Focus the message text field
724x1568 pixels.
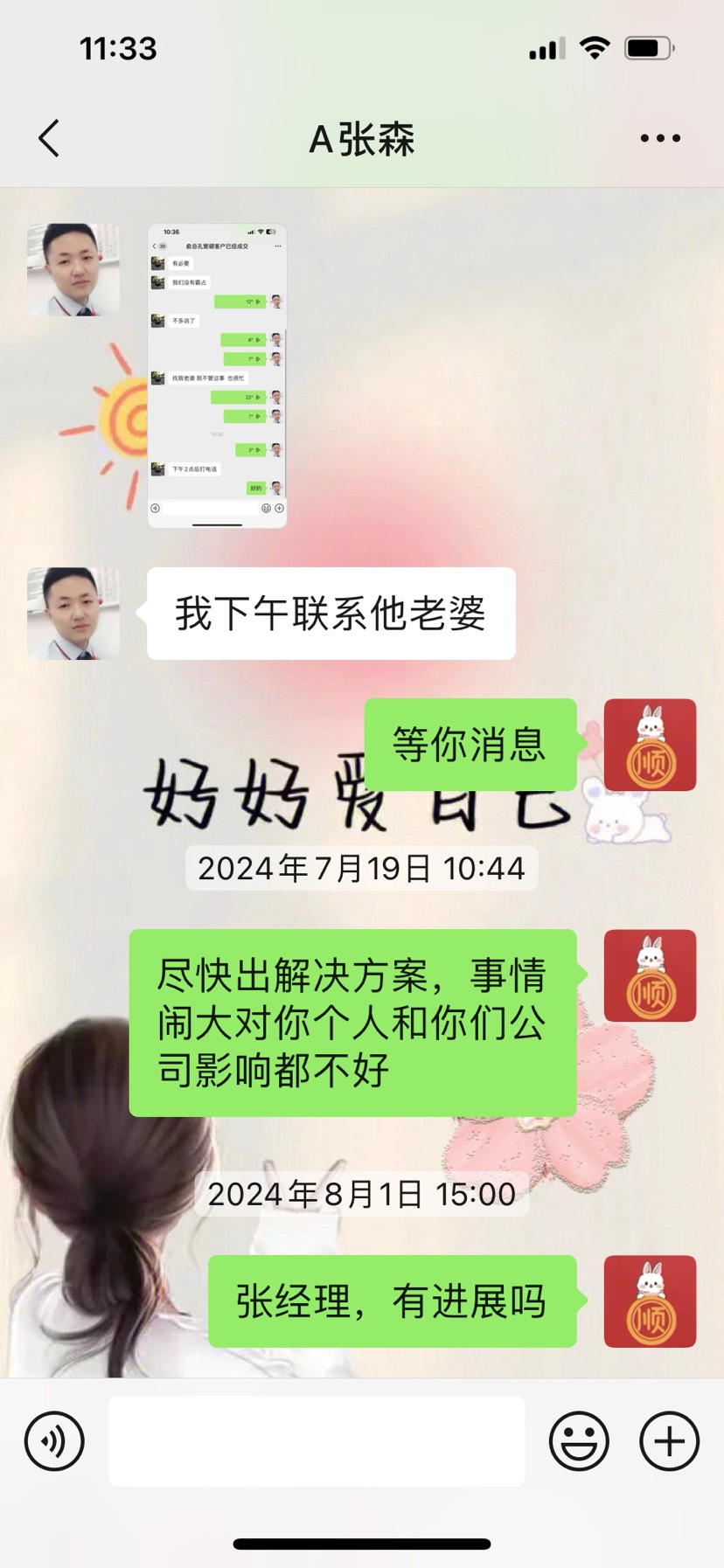[x=316, y=1441]
